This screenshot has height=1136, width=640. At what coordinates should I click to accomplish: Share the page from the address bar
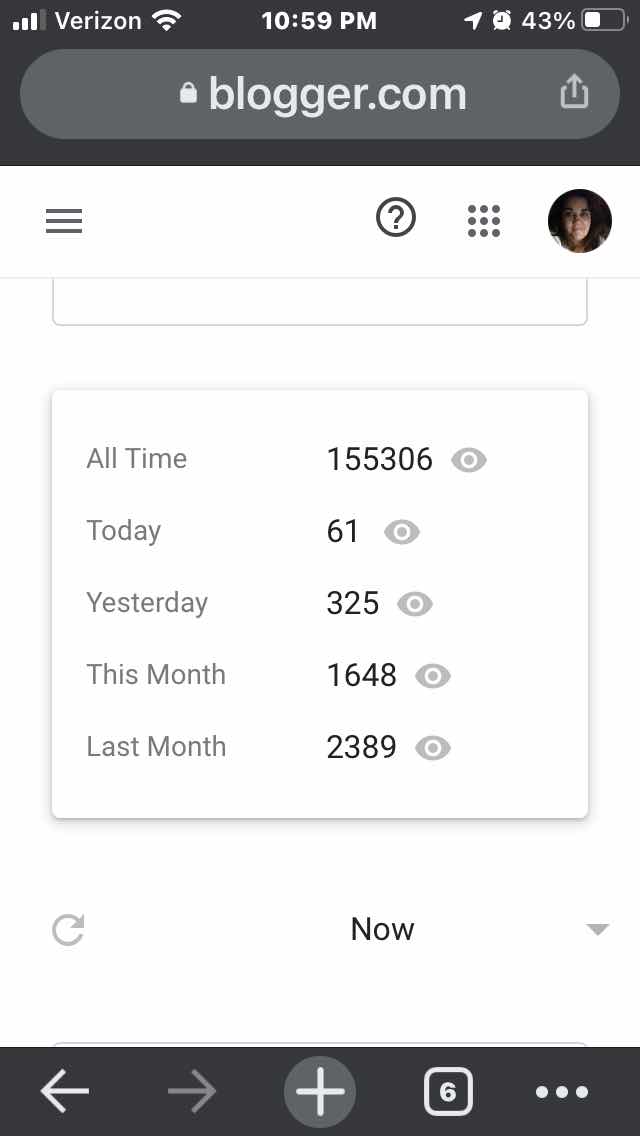coord(574,94)
